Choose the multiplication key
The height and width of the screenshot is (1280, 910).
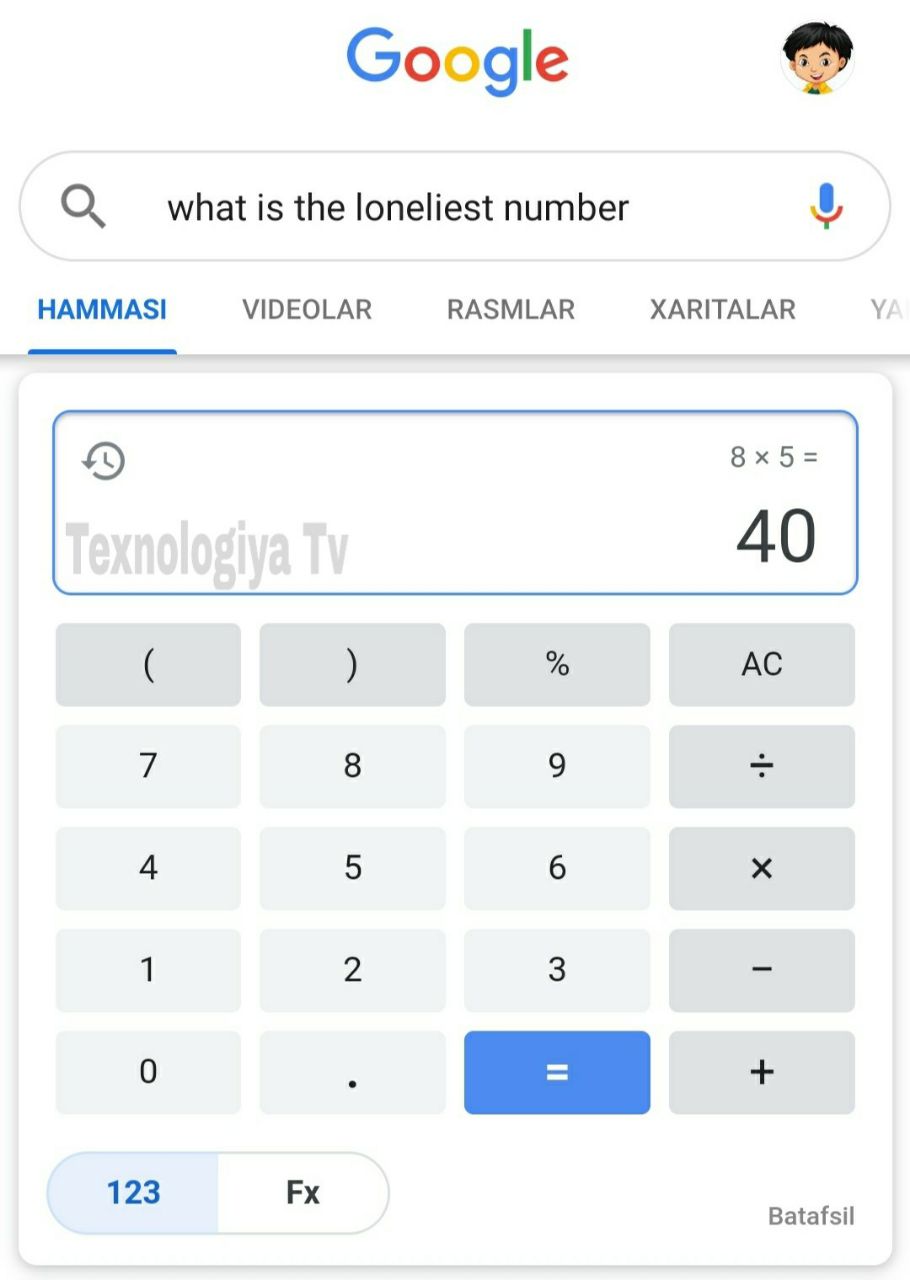click(x=761, y=869)
